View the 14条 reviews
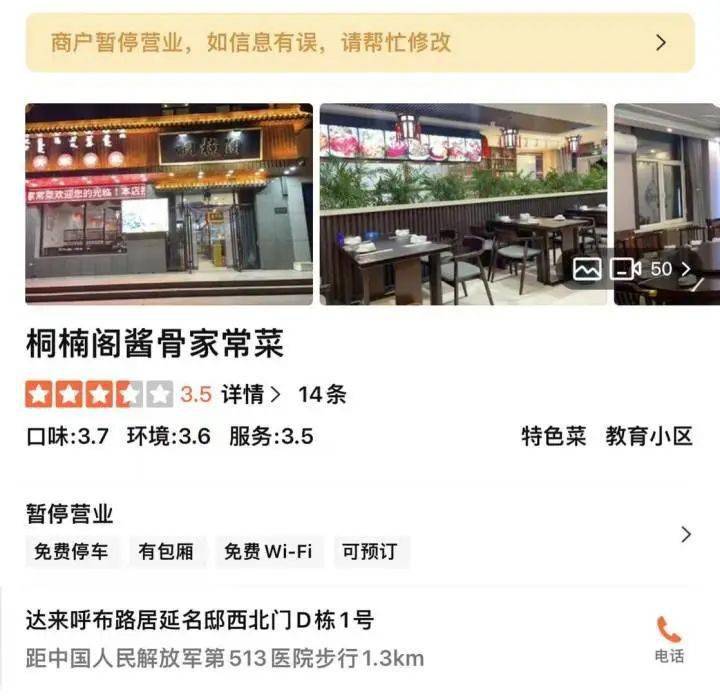Viewport: 720px width, 696px height. [322, 394]
